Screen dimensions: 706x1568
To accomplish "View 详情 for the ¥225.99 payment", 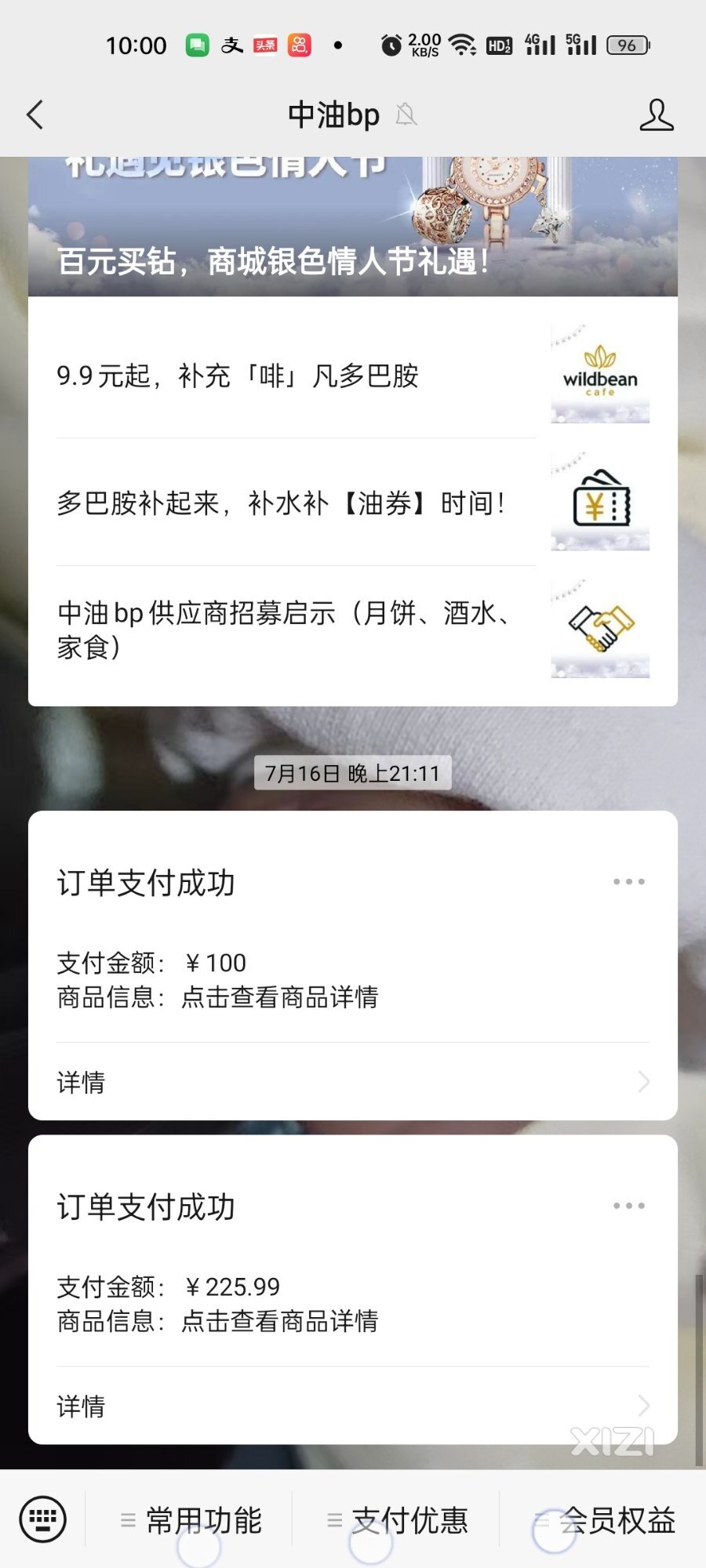I will click(x=353, y=1406).
